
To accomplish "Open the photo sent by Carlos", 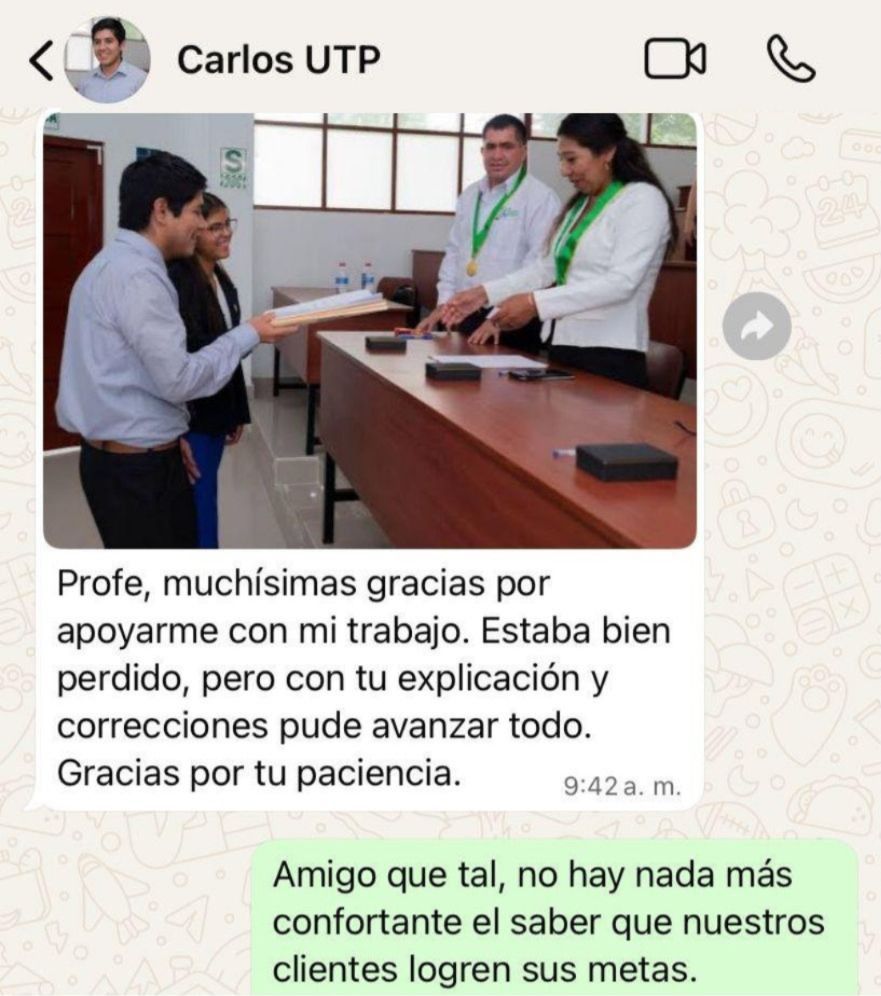I will click(x=369, y=330).
